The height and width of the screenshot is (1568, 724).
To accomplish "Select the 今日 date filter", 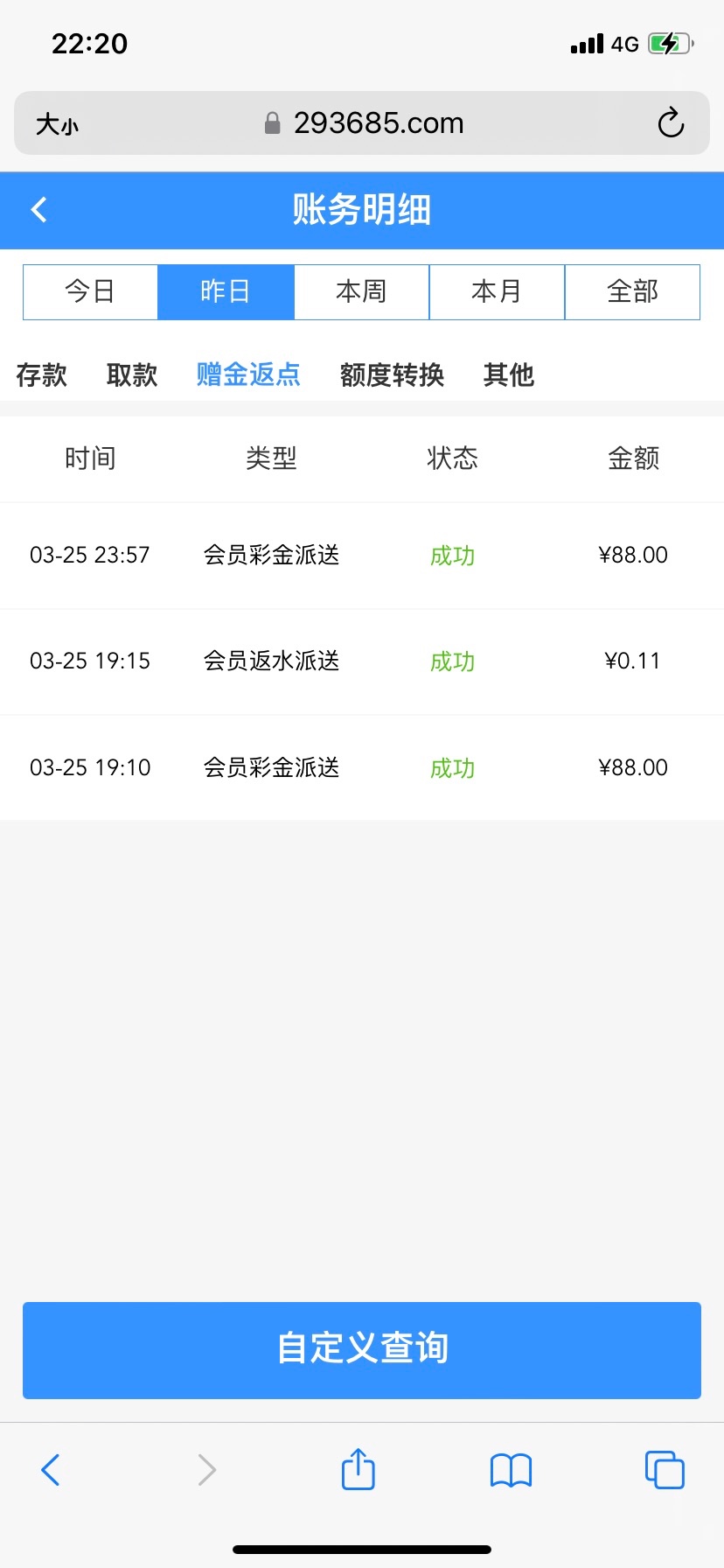I will 90,291.
